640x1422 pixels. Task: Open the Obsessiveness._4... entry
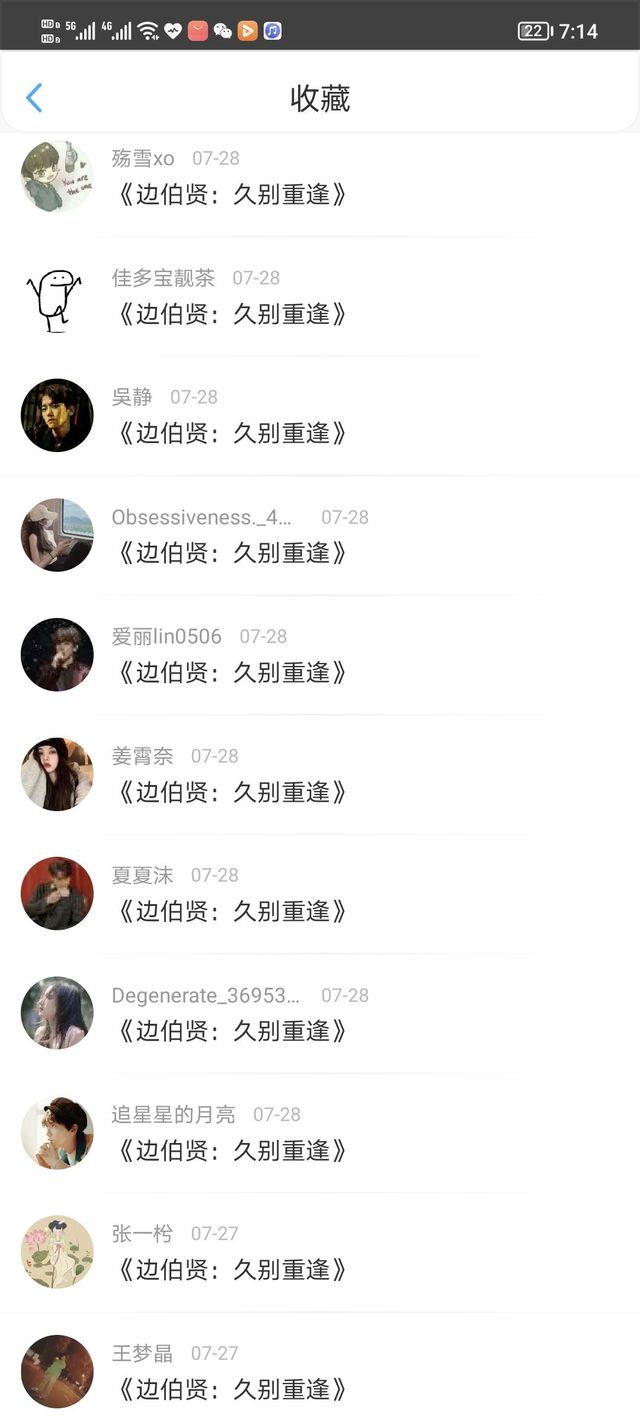[x=232, y=552]
